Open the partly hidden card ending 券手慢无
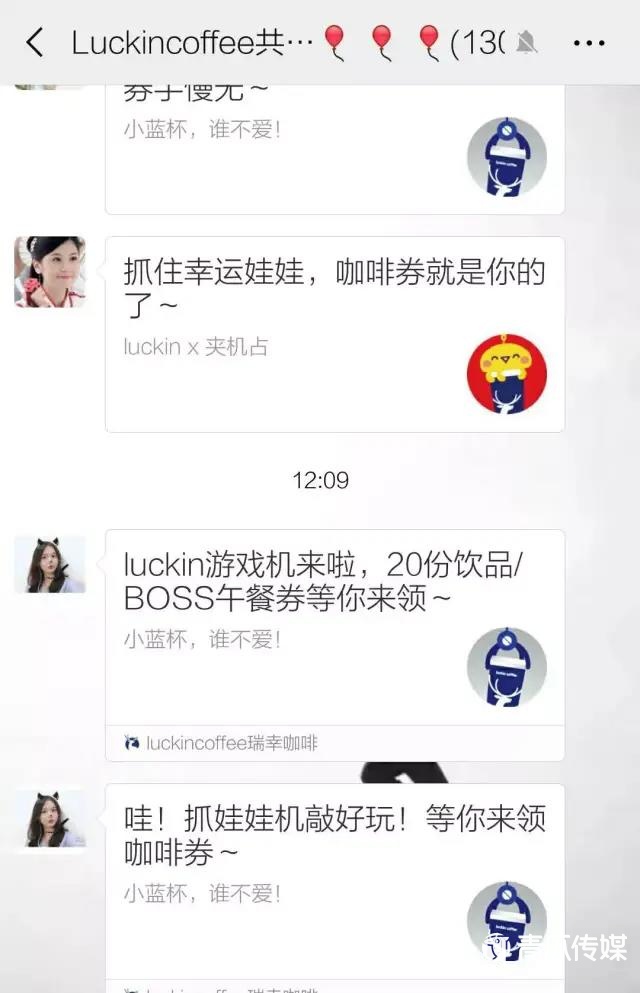This screenshot has height=993, width=640. (334, 150)
